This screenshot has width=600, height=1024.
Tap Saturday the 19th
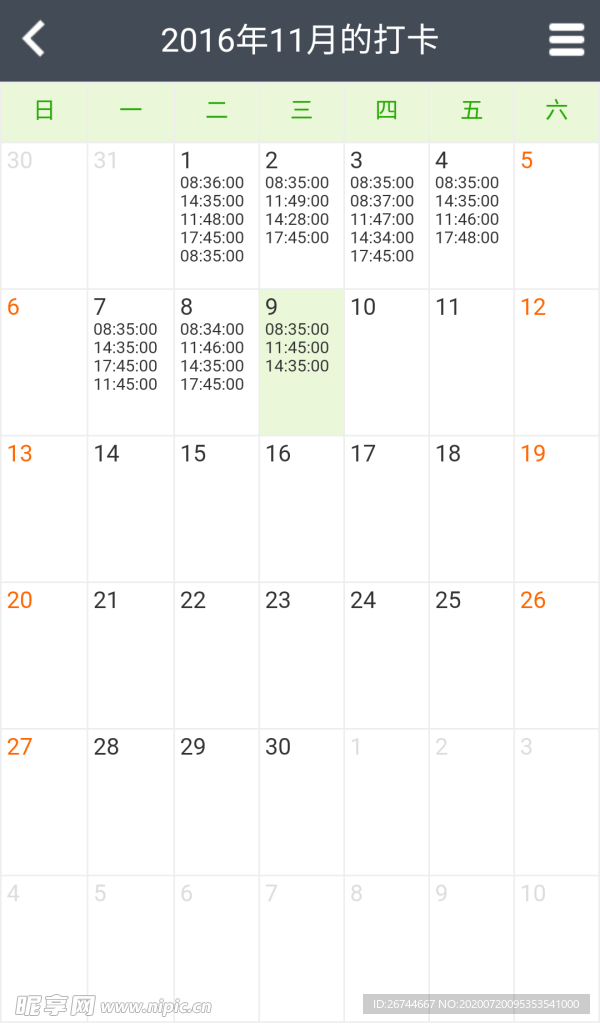pyautogui.click(x=557, y=508)
